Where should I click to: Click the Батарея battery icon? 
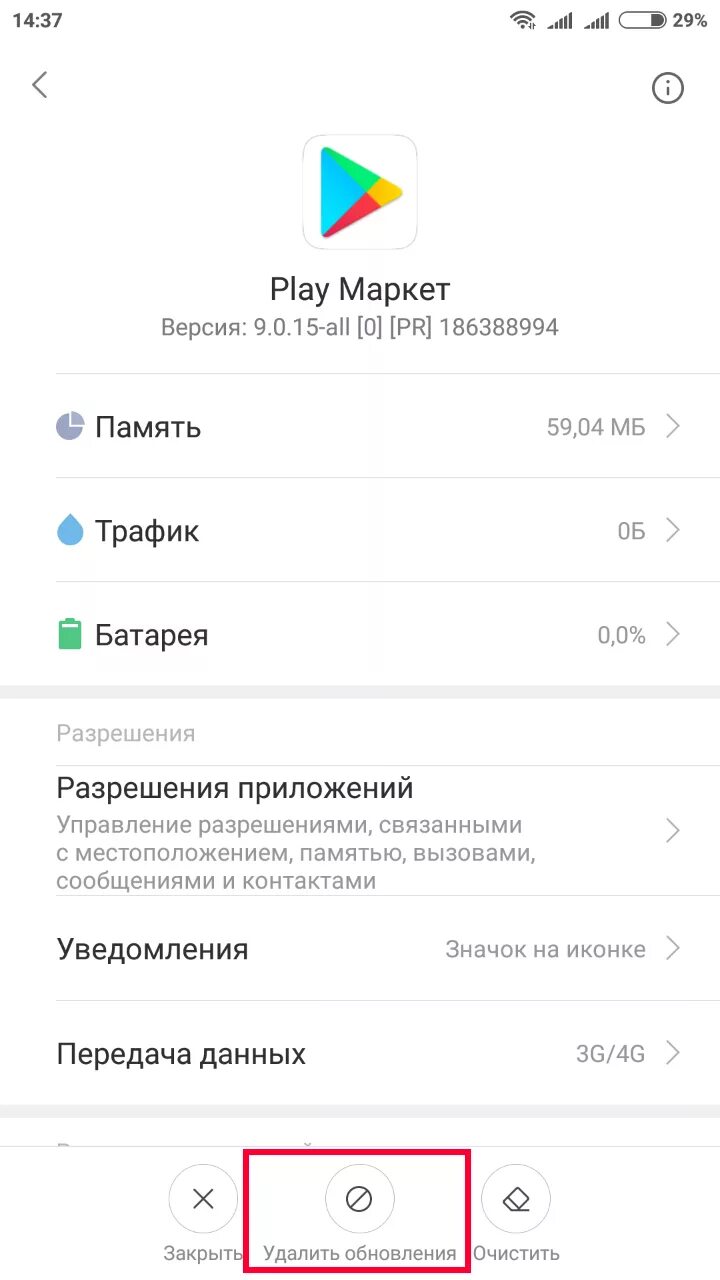pyautogui.click(x=69, y=634)
